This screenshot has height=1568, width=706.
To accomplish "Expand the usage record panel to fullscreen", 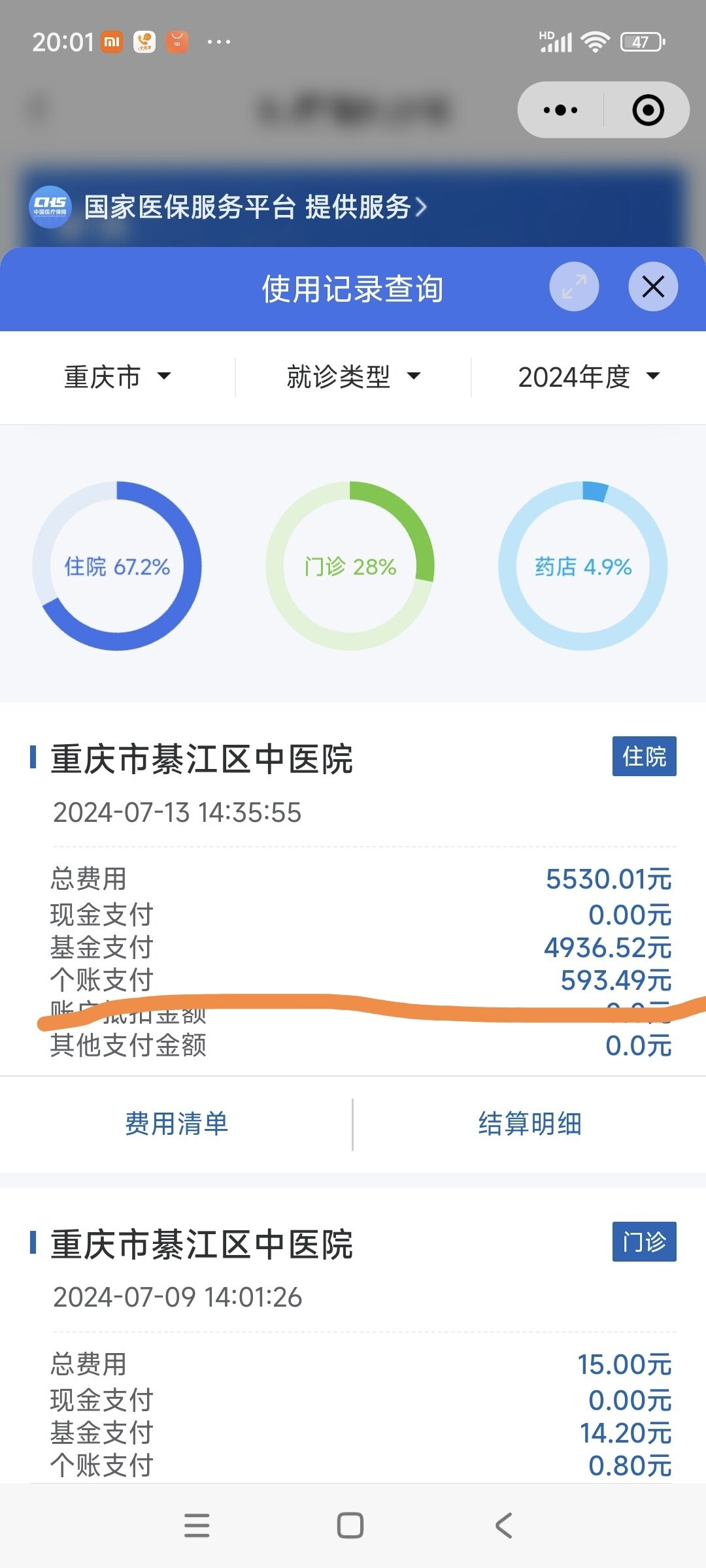I will coord(574,287).
